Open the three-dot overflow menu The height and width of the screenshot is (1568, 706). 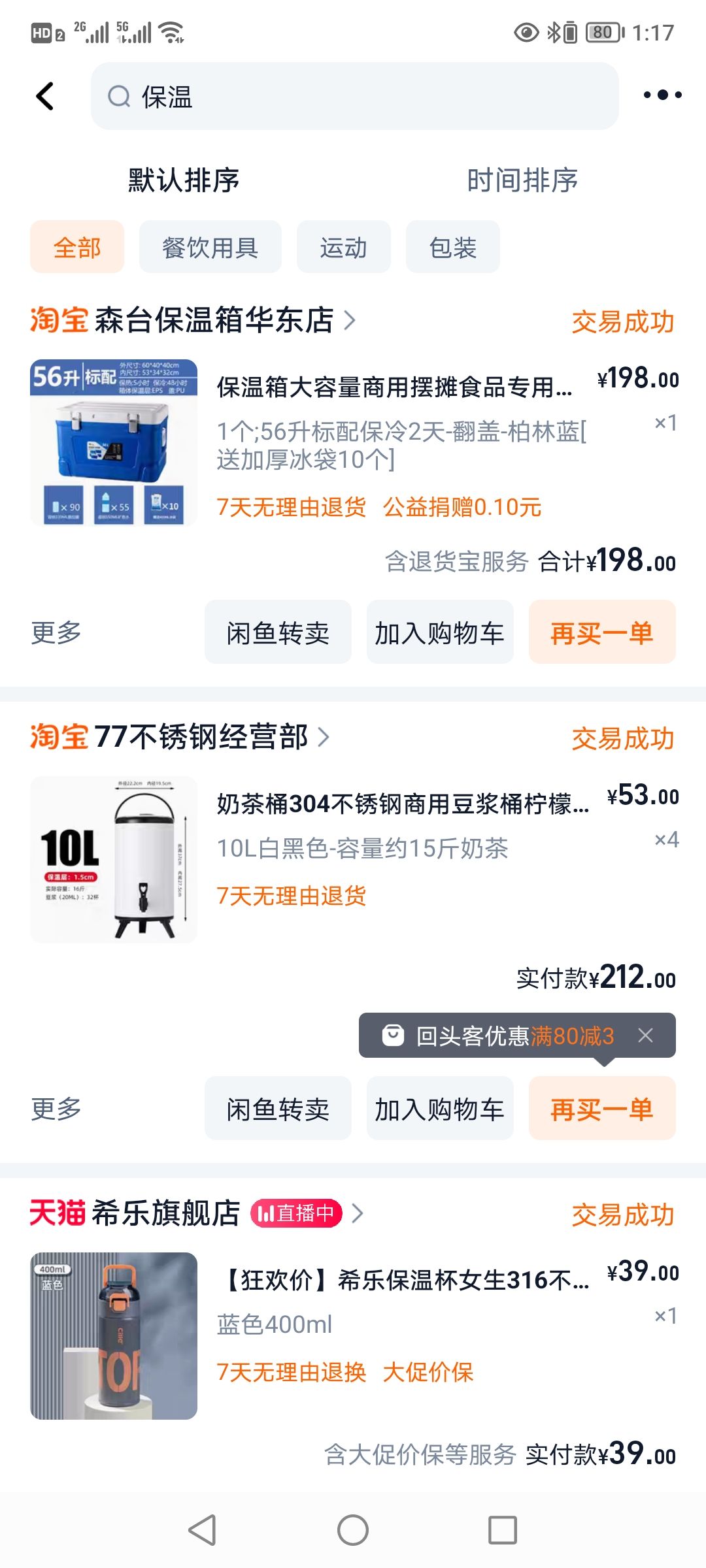click(662, 95)
